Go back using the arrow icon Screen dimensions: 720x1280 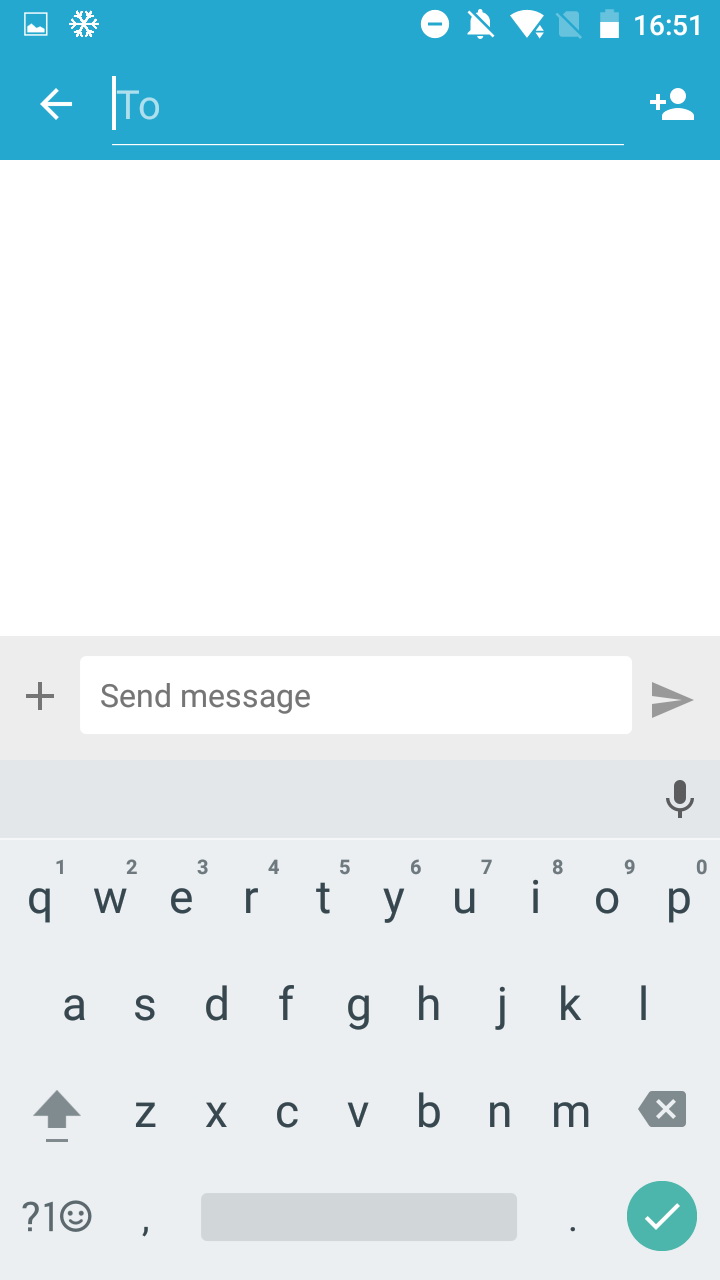pyautogui.click(x=56, y=104)
